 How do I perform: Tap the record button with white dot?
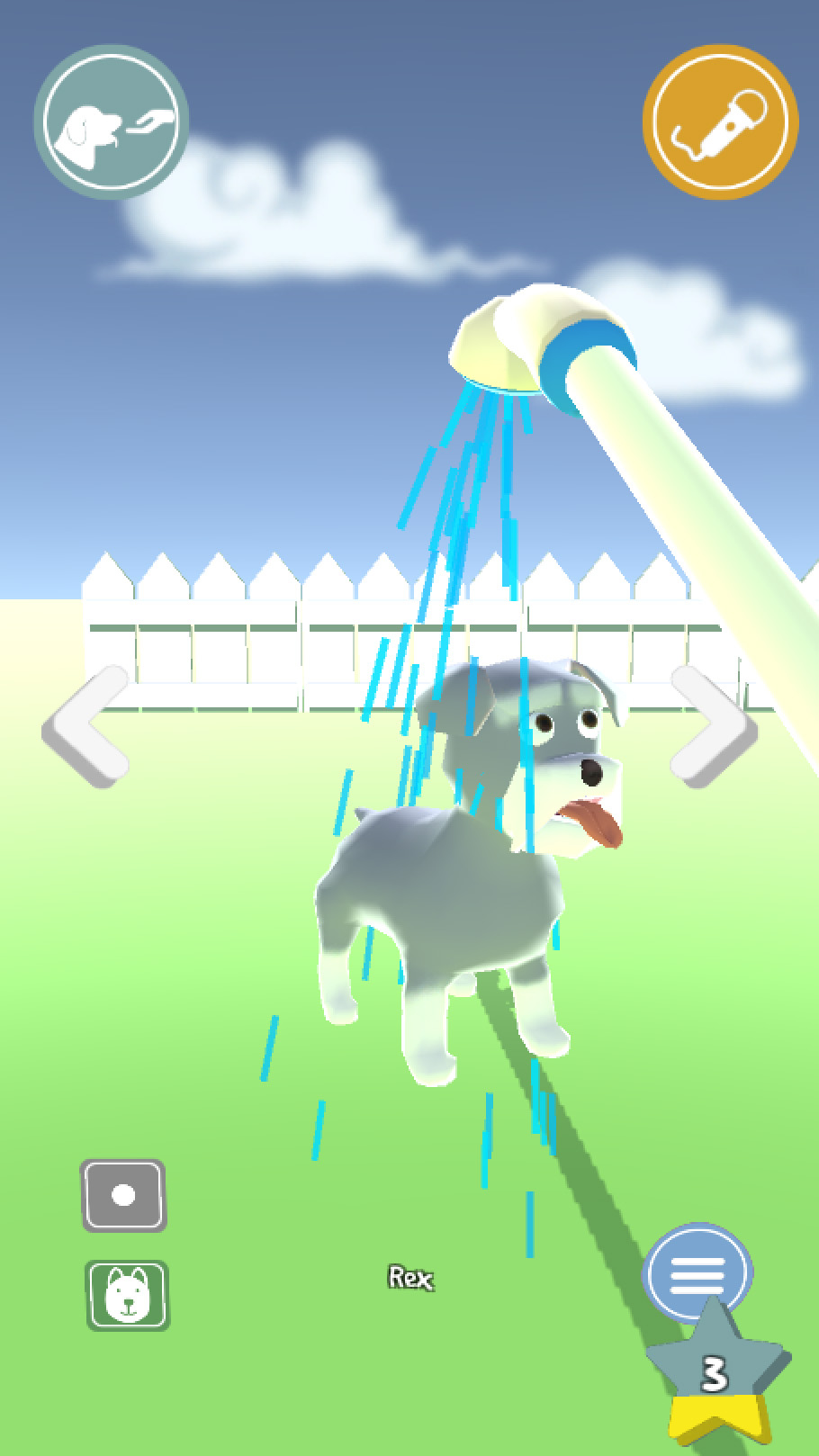pos(124,1195)
